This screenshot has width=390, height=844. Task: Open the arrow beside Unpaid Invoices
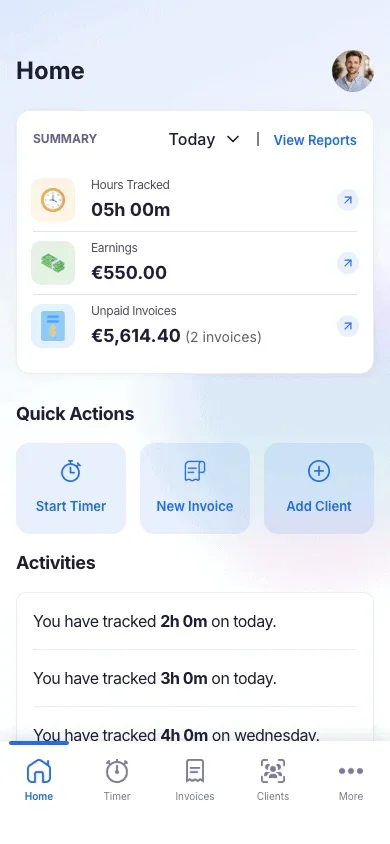[348, 326]
